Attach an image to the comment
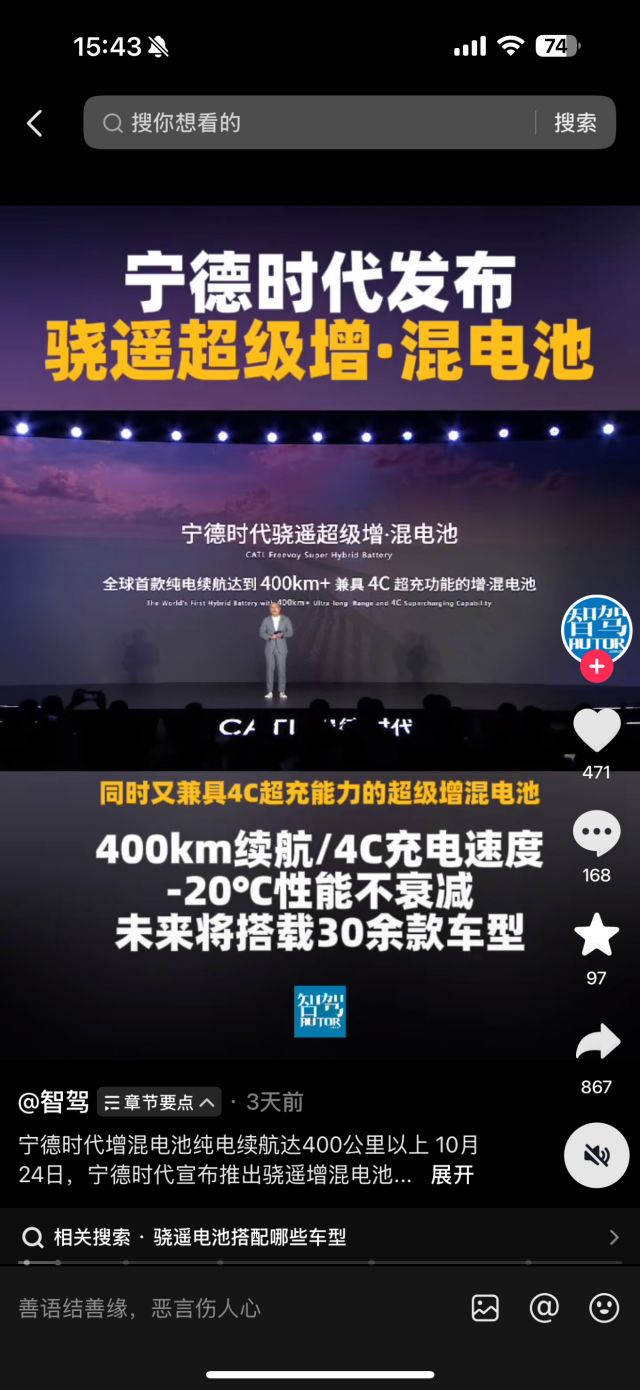 (x=485, y=1308)
